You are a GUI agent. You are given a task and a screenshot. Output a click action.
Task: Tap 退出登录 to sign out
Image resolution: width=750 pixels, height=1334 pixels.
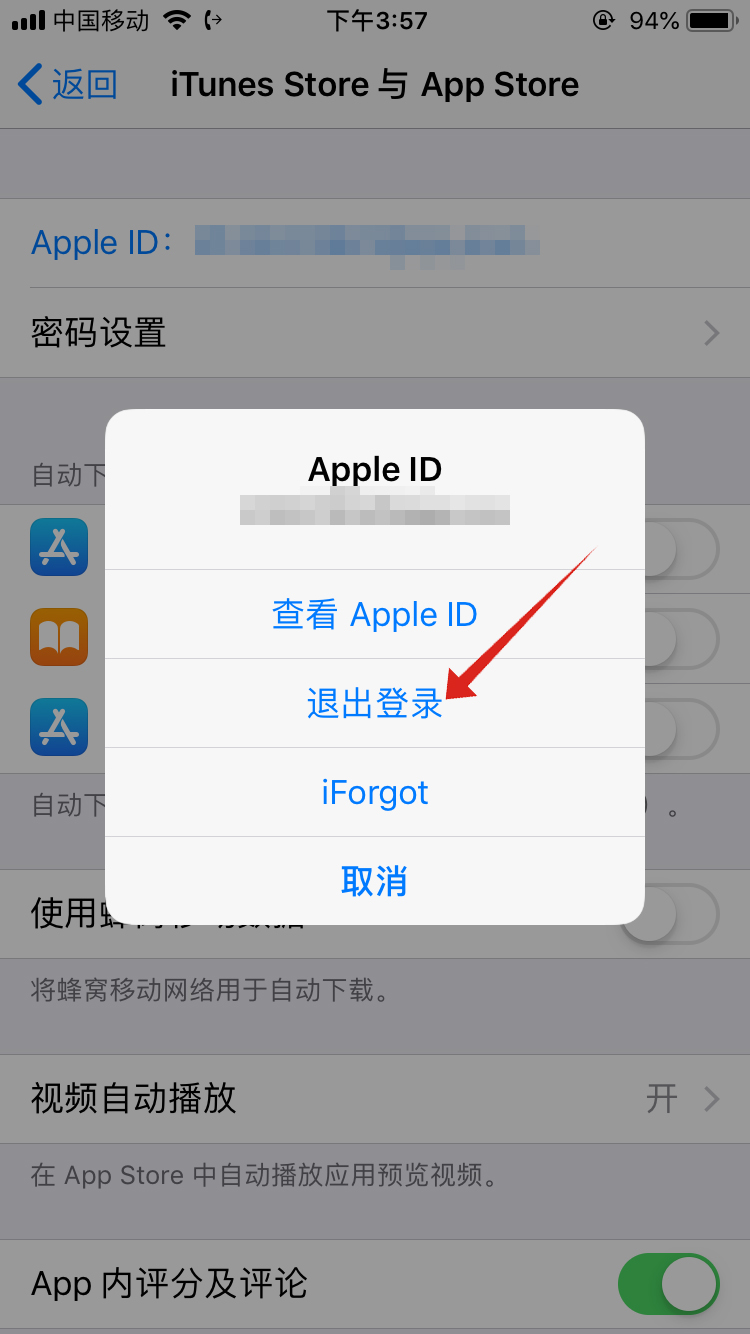tap(374, 703)
